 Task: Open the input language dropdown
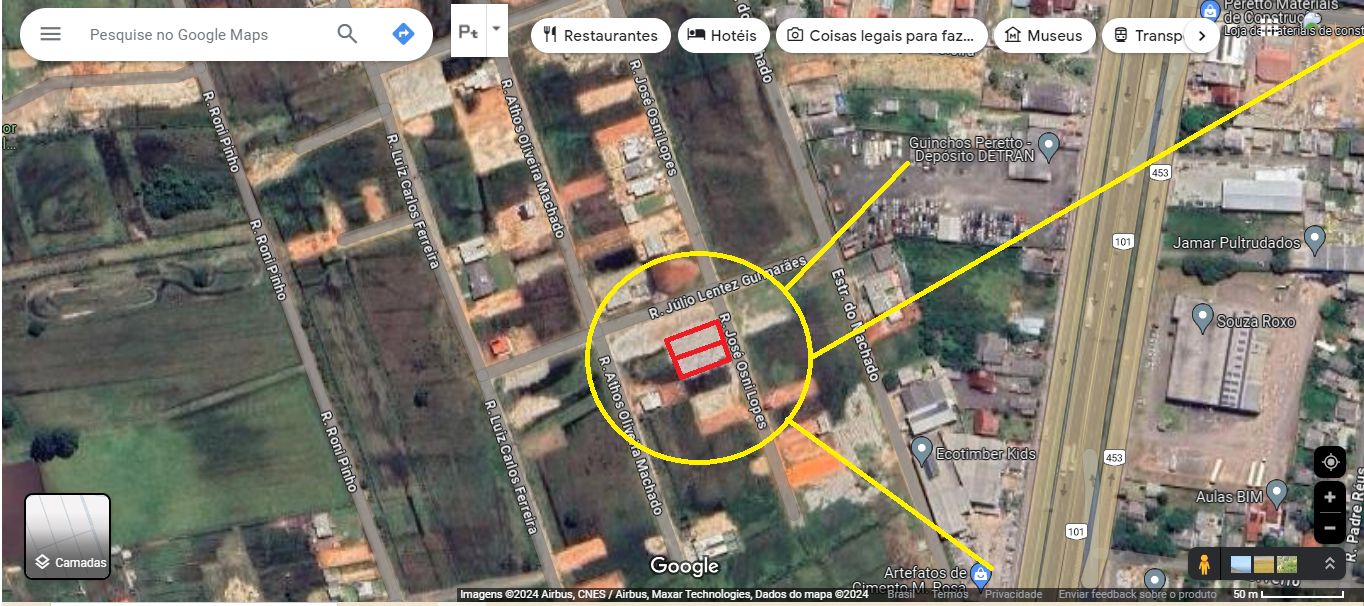[x=496, y=30]
